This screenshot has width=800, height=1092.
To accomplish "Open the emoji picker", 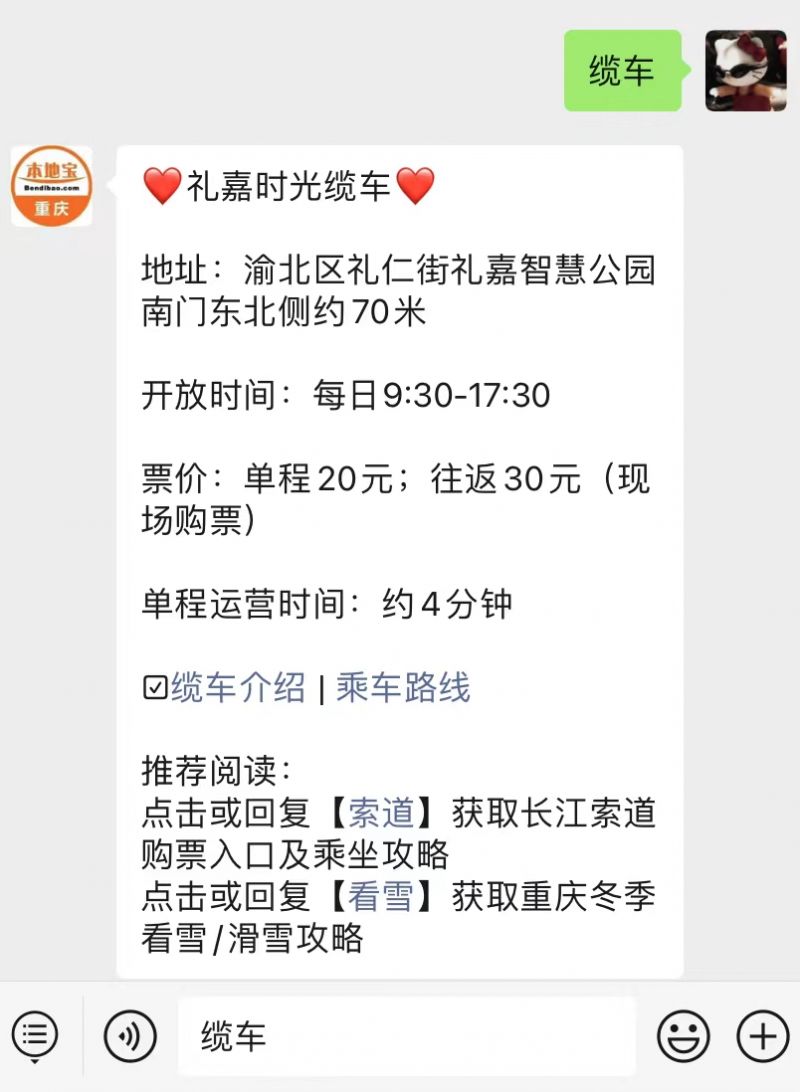I will (683, 1036).
